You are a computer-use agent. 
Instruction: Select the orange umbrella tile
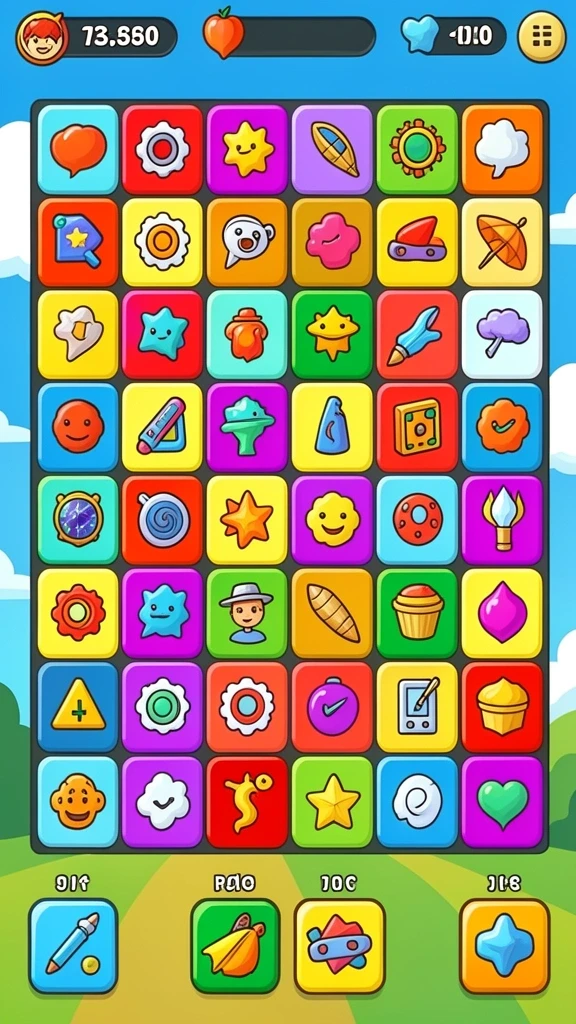click(x=502, y=242)
